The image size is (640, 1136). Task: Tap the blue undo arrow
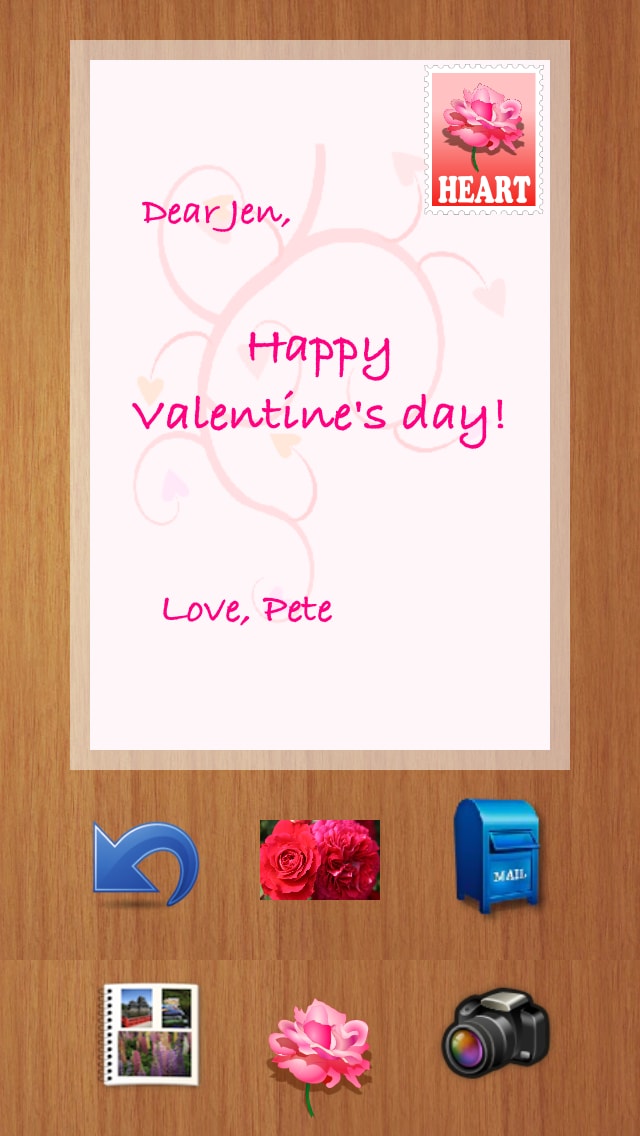click(146, 863)
